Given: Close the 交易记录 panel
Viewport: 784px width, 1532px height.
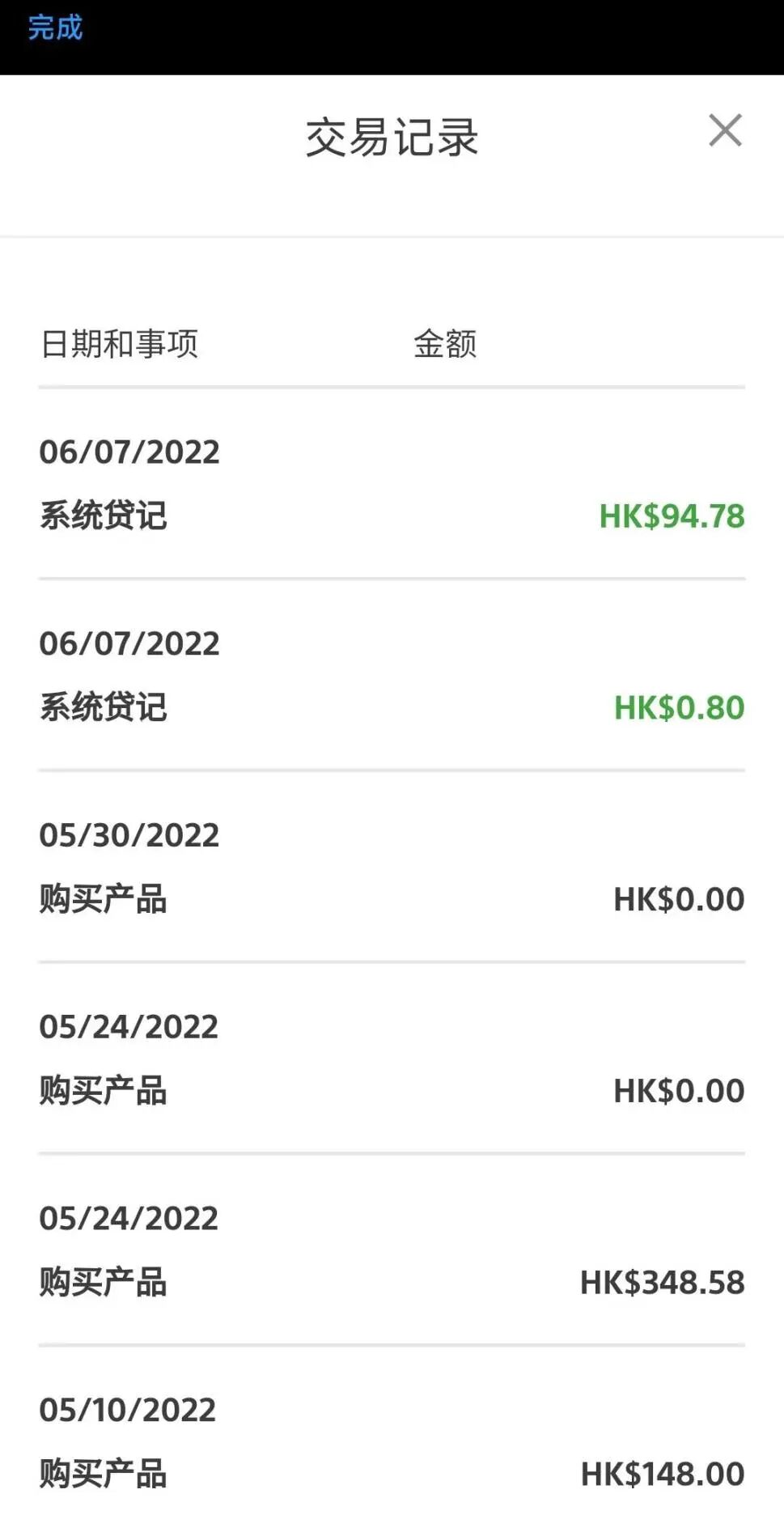Looking at the screenshot, I should (725, 130).
